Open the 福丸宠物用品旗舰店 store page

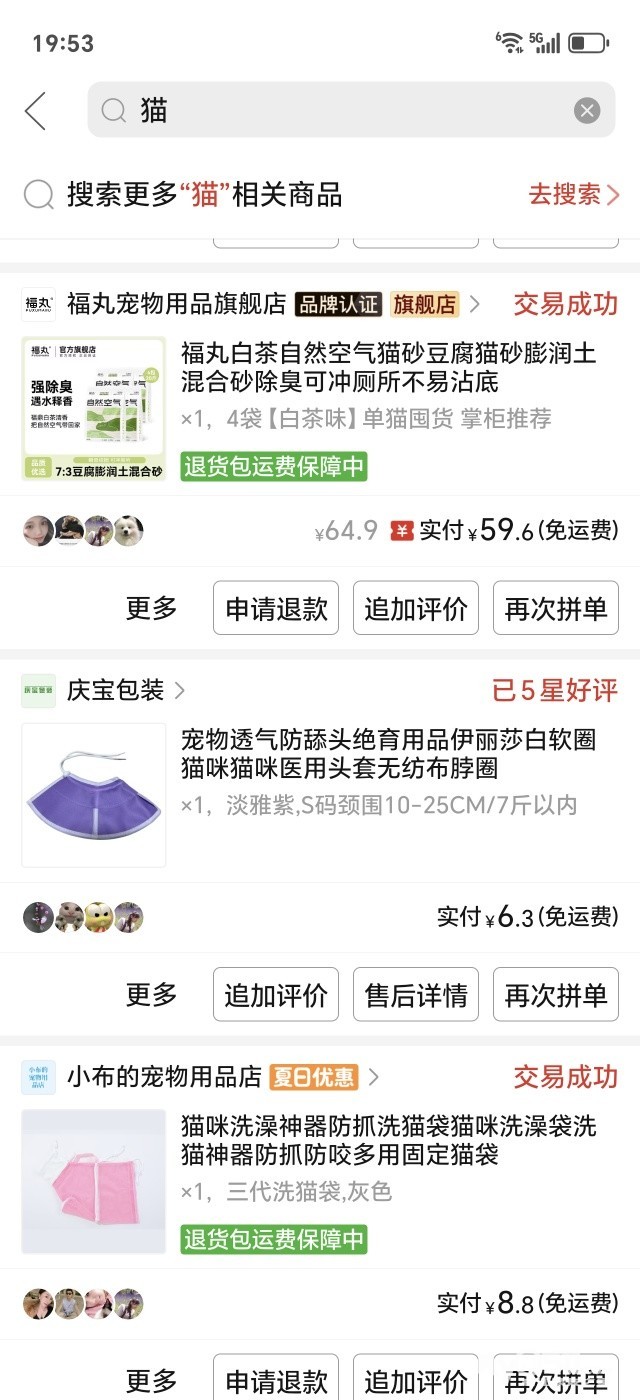[176, 304]
